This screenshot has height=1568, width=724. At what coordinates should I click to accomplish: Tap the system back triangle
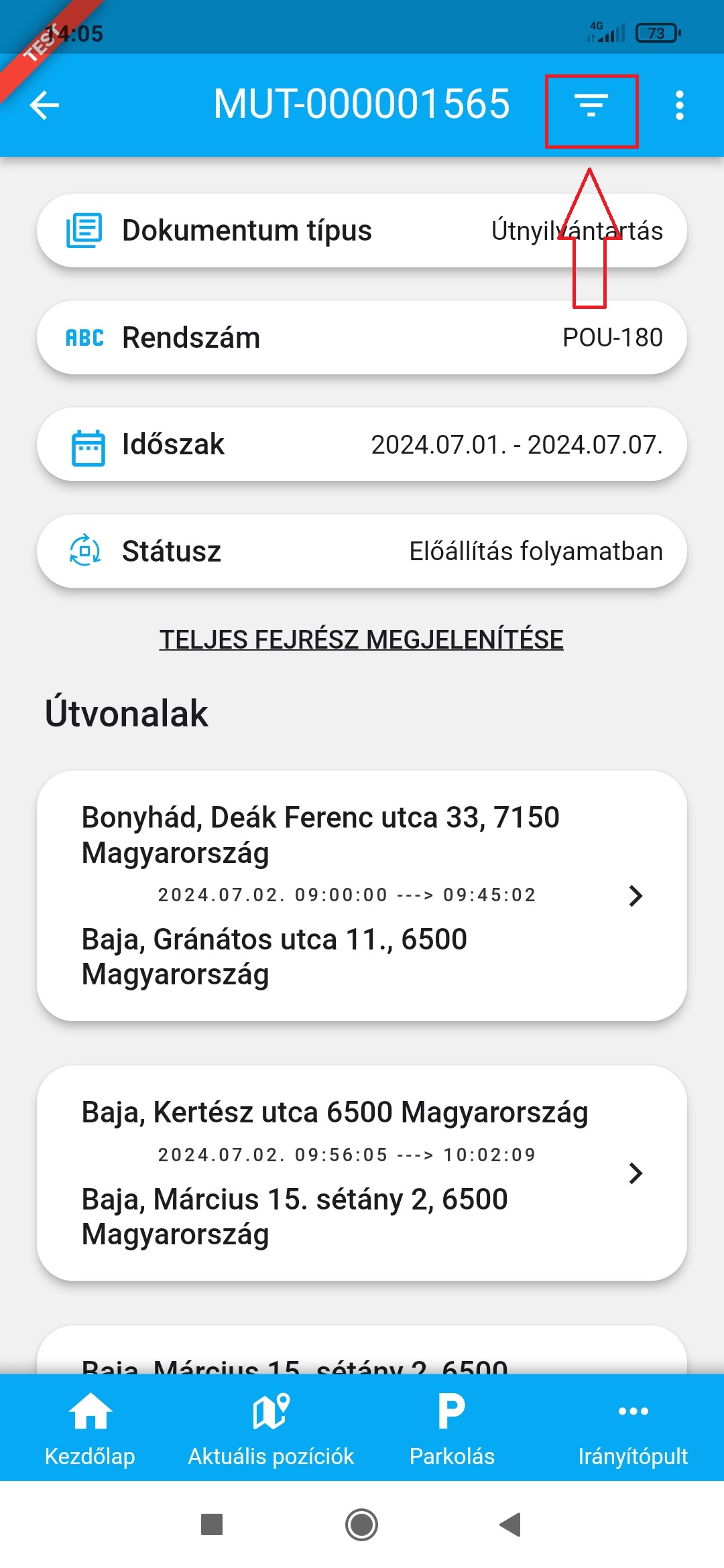pos(511,1524)
